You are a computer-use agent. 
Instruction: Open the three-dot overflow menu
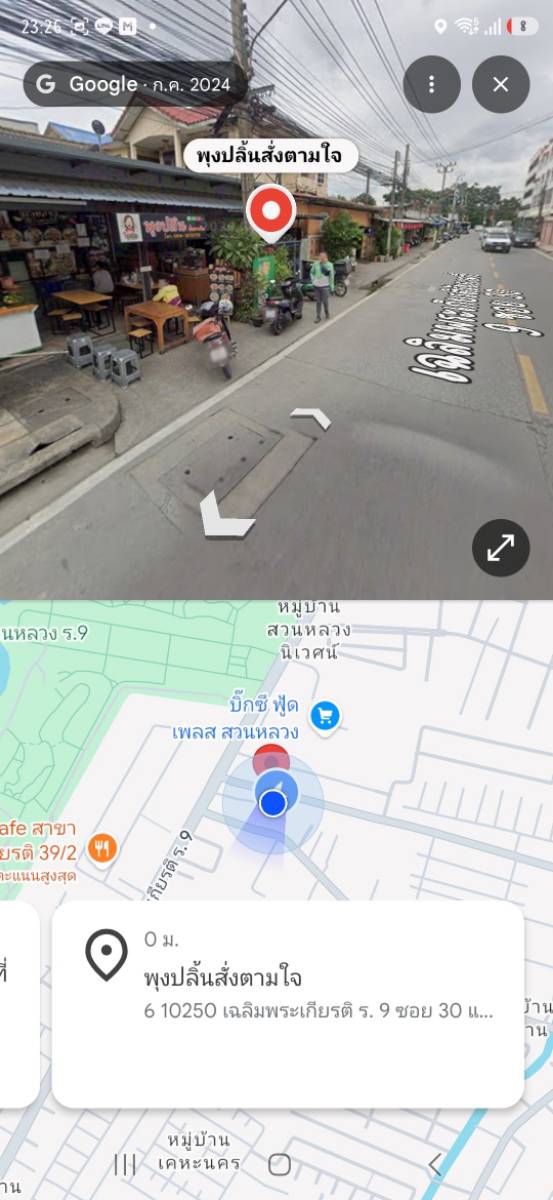[x=432, y=84]
